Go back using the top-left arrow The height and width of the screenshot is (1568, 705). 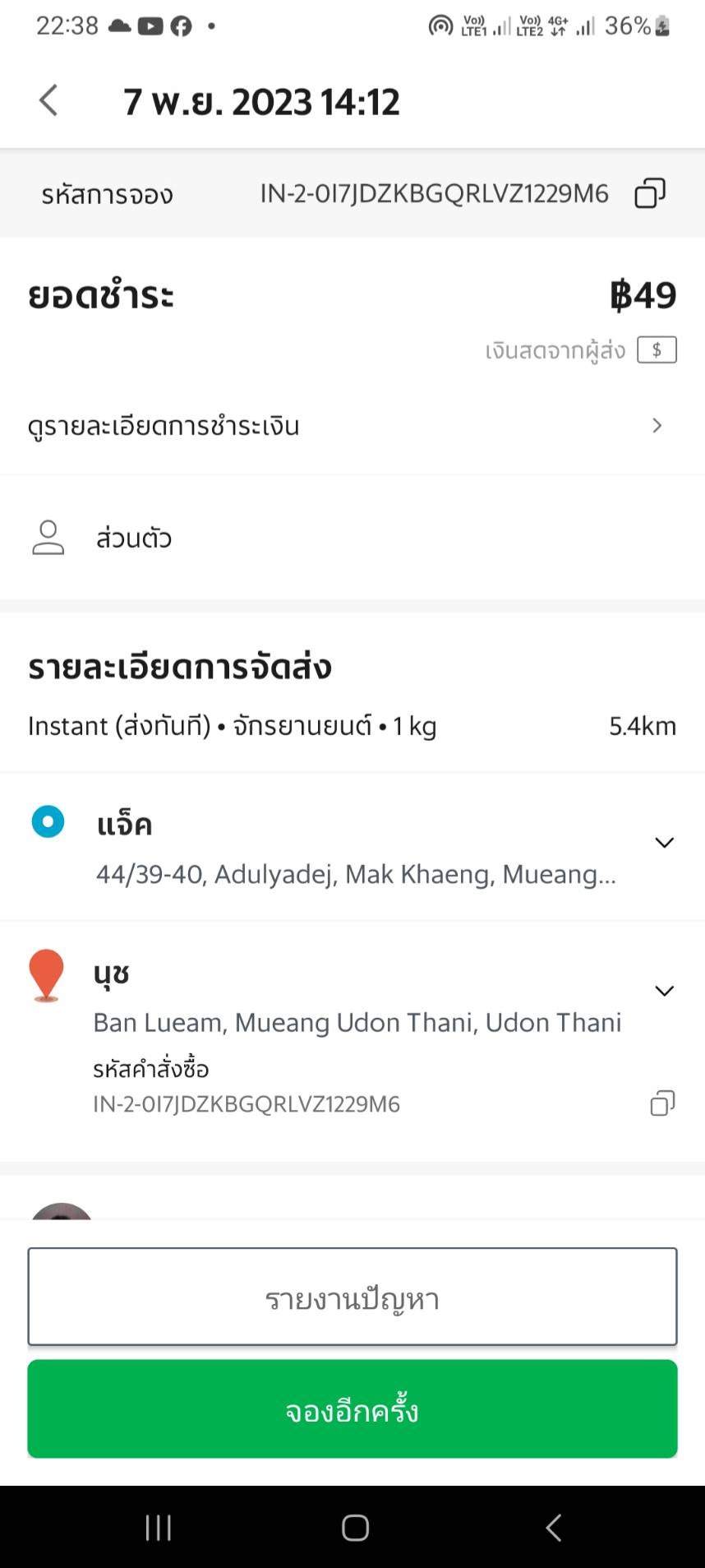coord(49,101)
